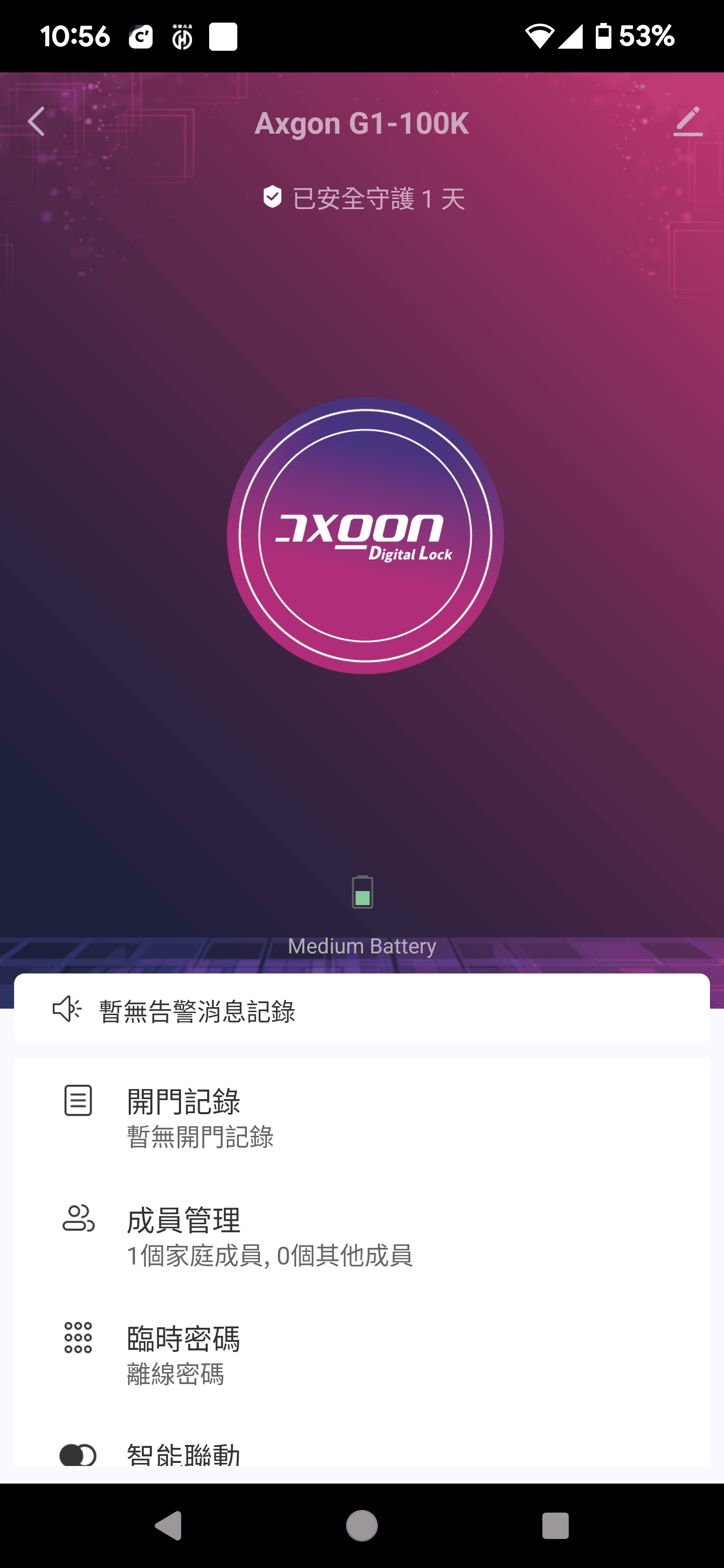Viewport: 724px width, 1568px height.
Task: Open 成員管理 member management
Action: tap(361, 1236)
